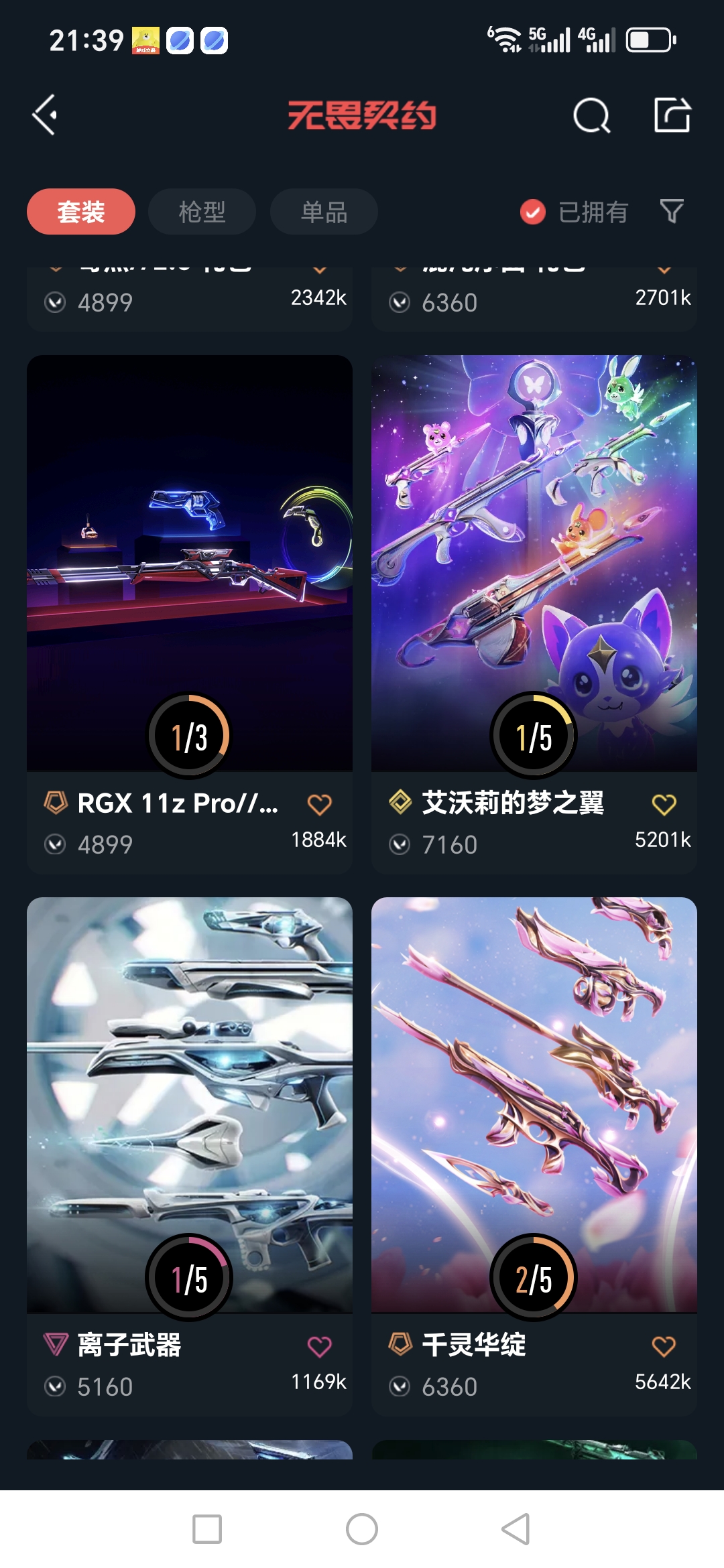The height and width of the screenshot is (1568, 724).
Task: Open the filter funnel icon
Action: point(670,212)
